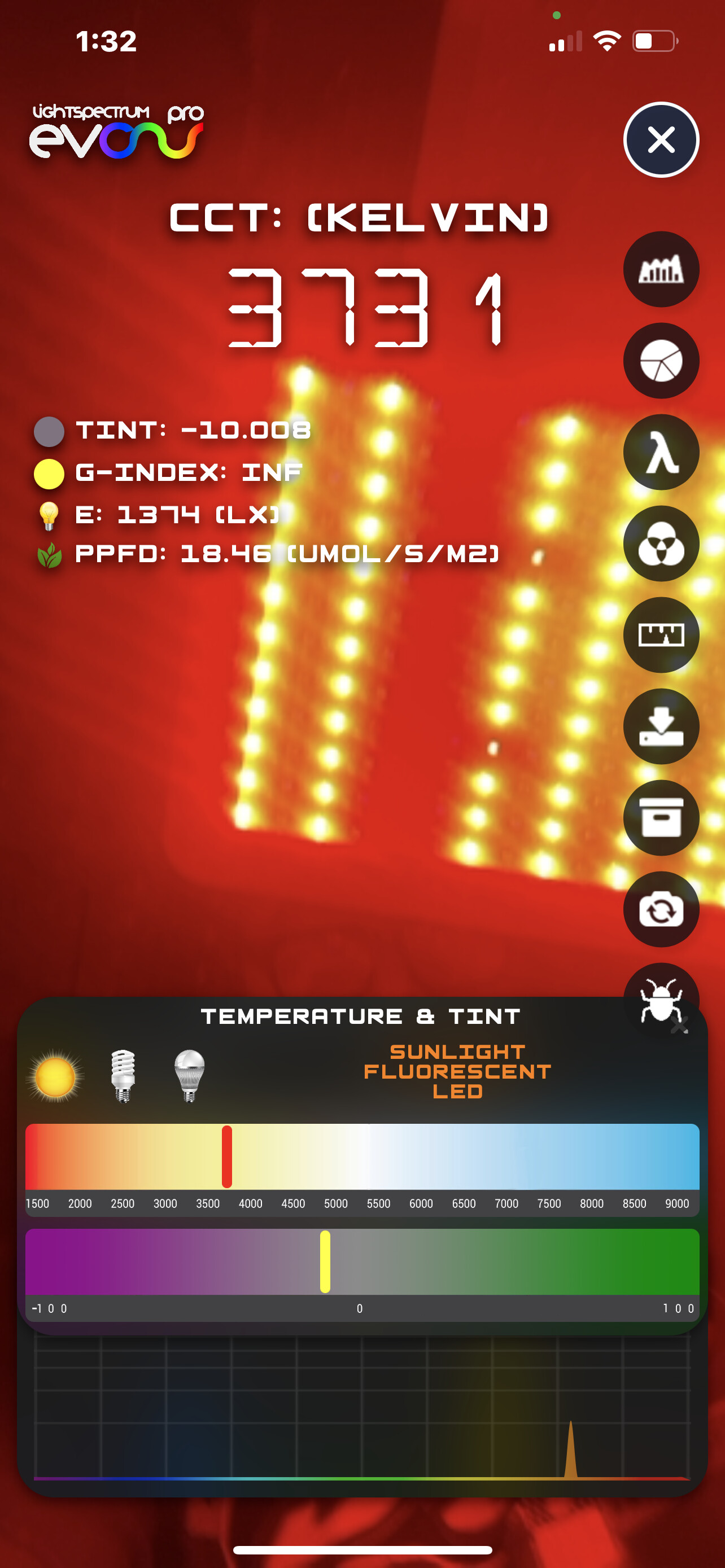725x1568 pixels.
Task: Open the chromaticity pie chart icon
Action: tap(661, 361)
